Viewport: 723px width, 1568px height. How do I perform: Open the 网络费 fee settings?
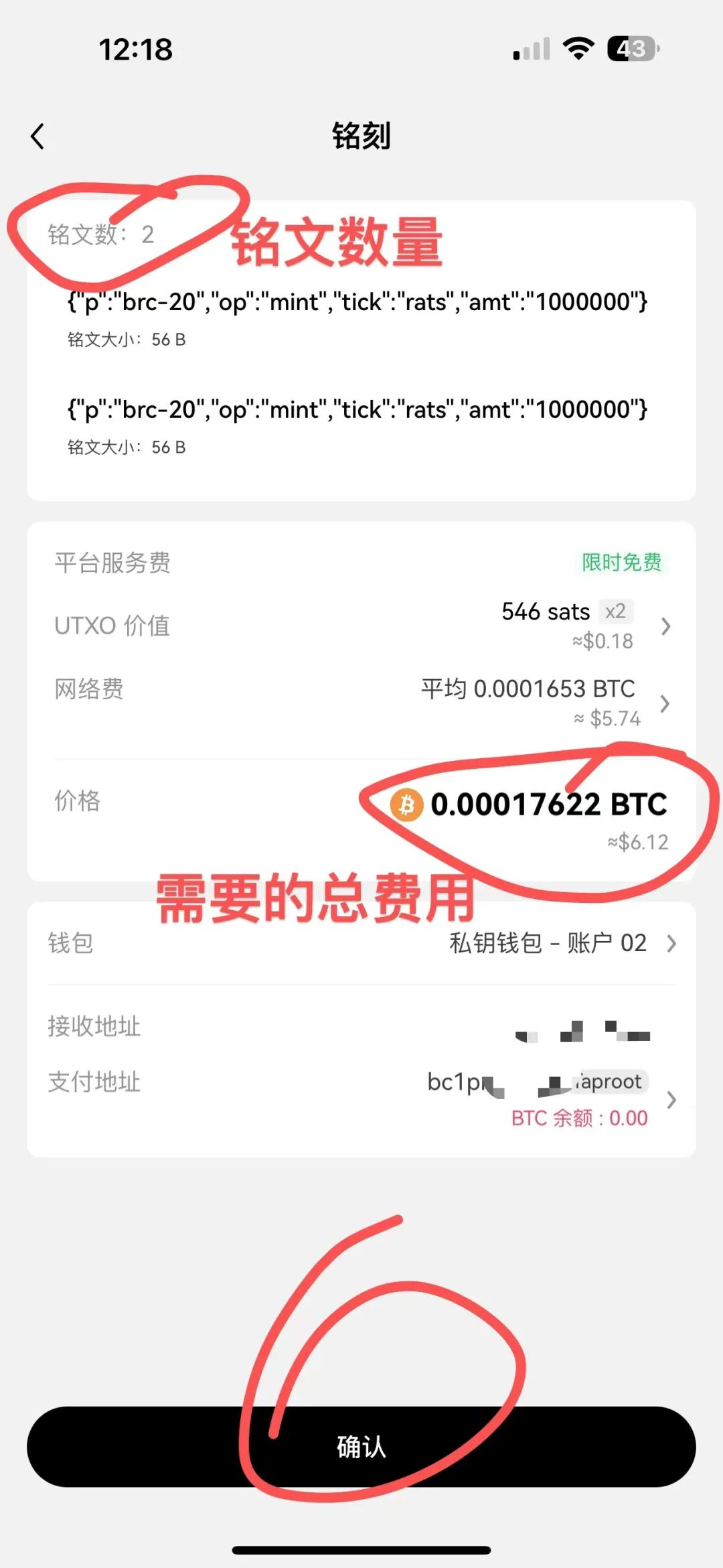(x=361, y=703)
